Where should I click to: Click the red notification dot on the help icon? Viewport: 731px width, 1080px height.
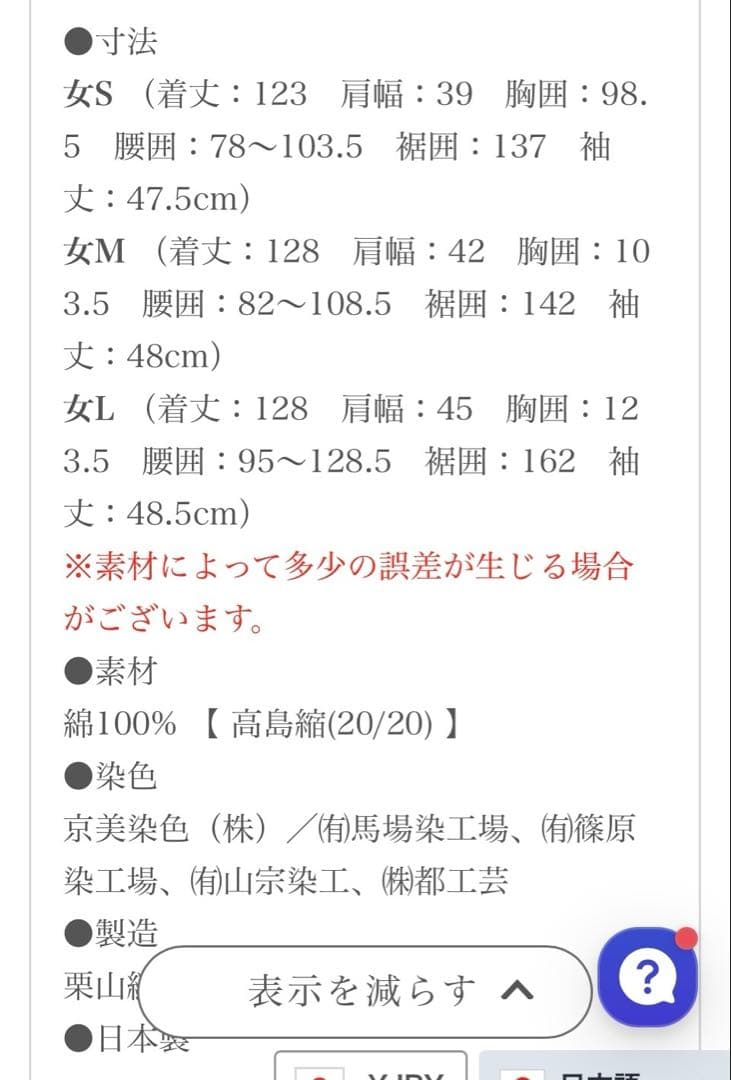(688, 940)
